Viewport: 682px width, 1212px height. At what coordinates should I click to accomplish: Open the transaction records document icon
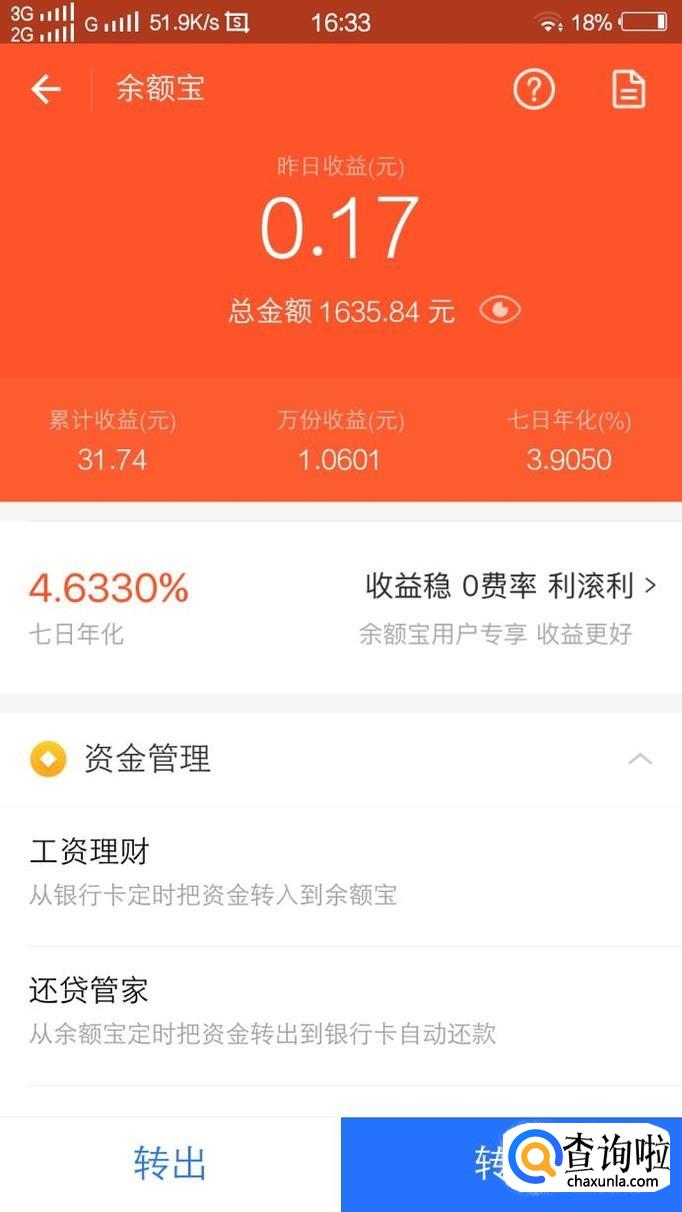629,90
